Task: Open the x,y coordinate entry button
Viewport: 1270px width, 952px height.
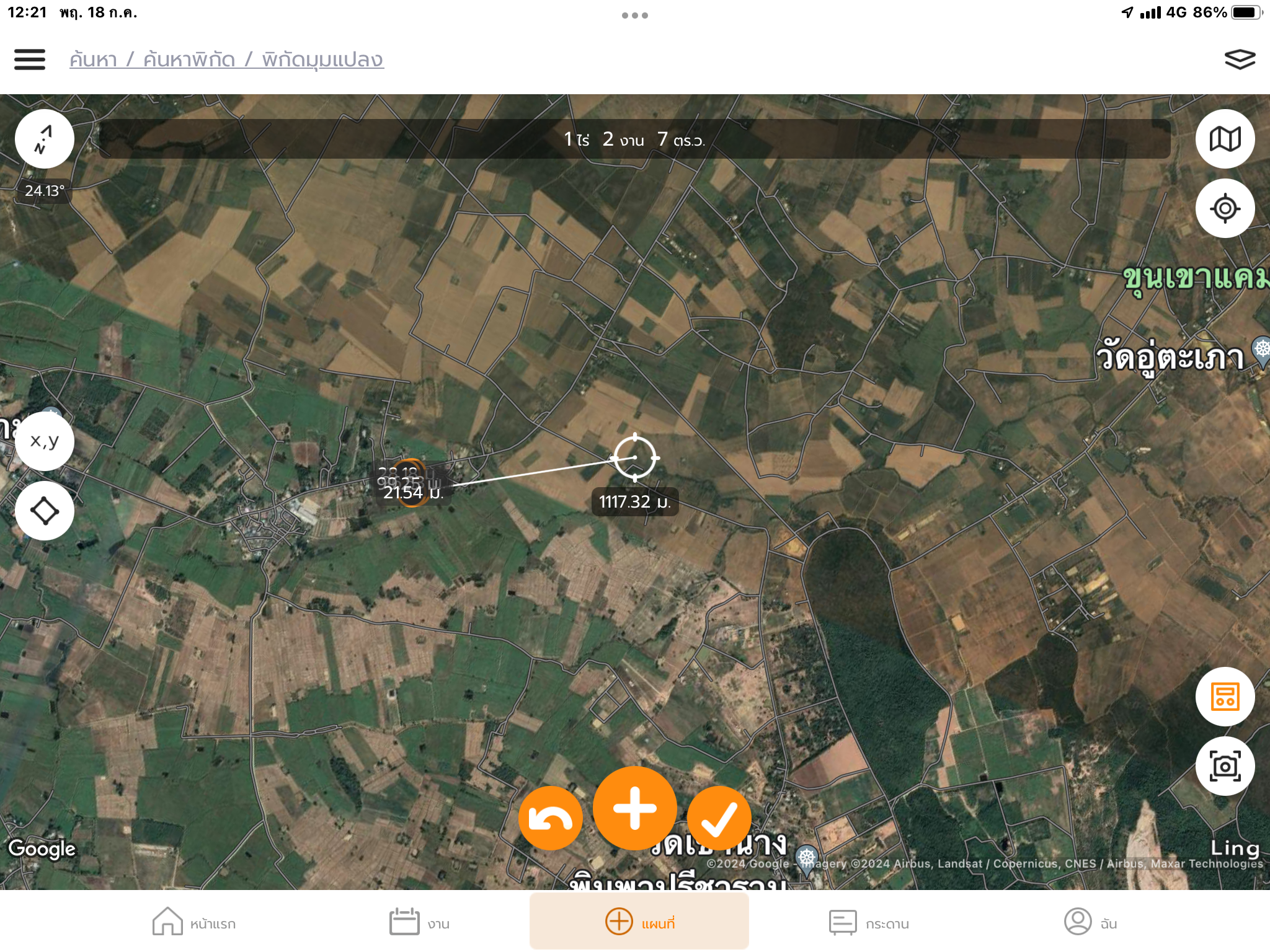Action: [45, 441]
